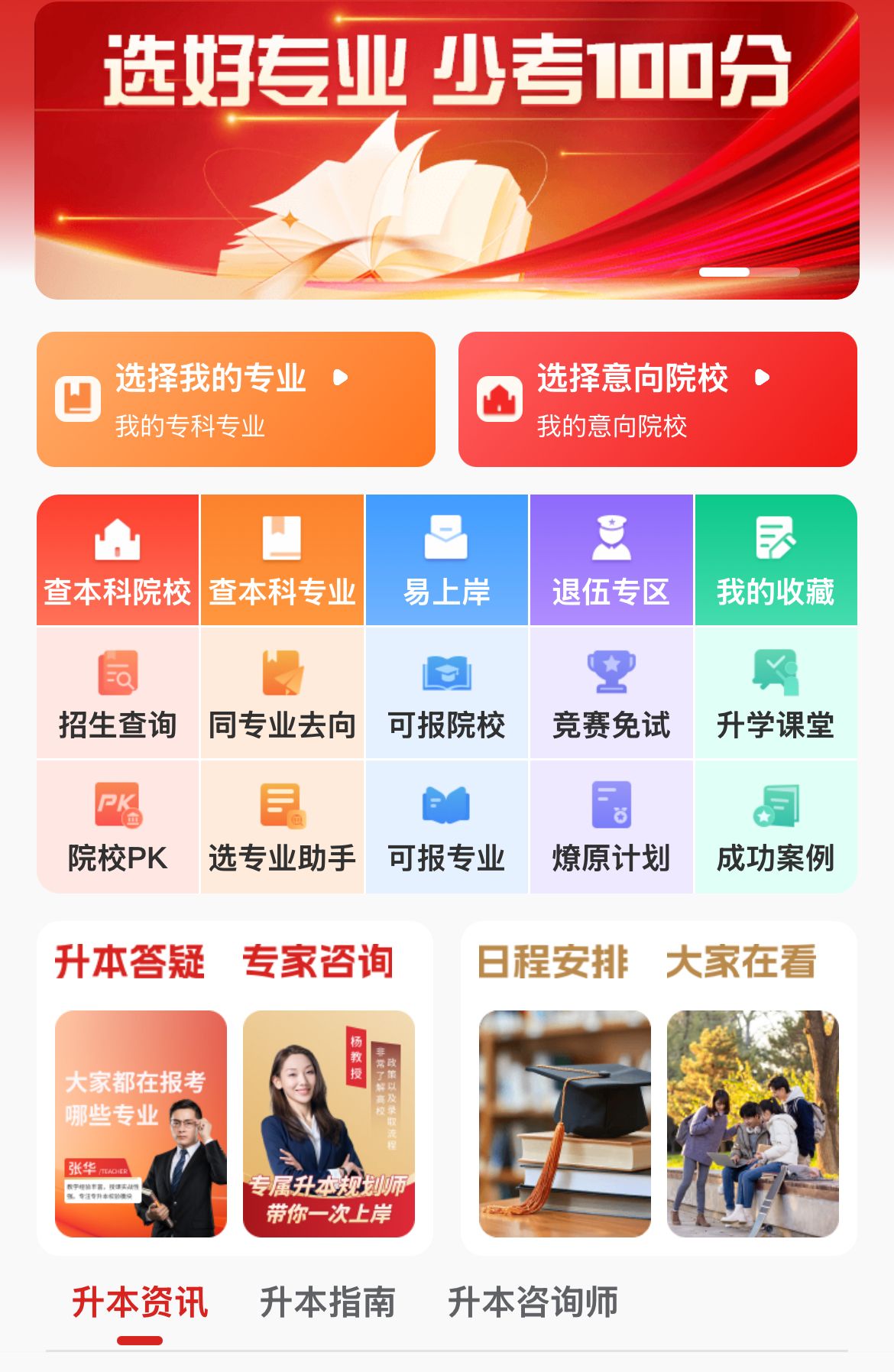Open 专属升本规划师 consultation card

329,1124
